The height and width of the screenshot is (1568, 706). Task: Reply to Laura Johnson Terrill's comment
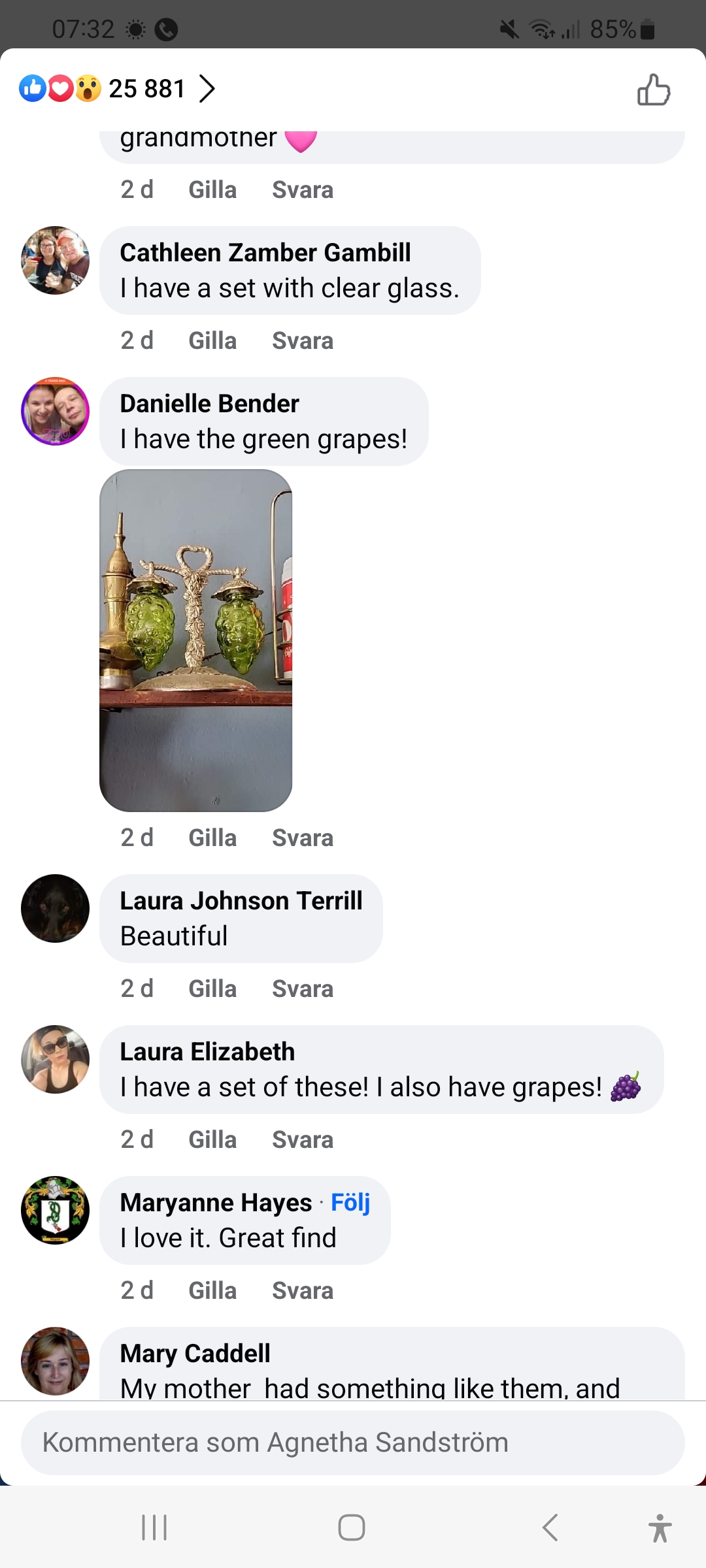(303, 989)
